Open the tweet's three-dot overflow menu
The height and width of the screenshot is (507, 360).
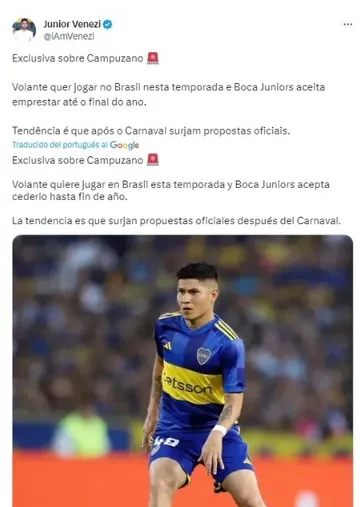pyautogui.click(x=348, y=24)
